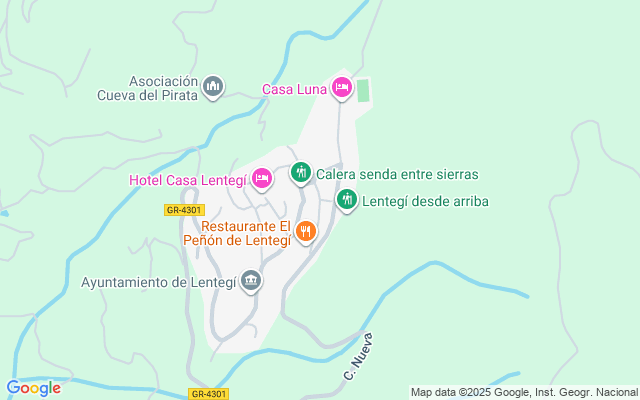640x400 pixels.
Task: Open Asociación Cueva del Pirata marker
Action: 212,88
